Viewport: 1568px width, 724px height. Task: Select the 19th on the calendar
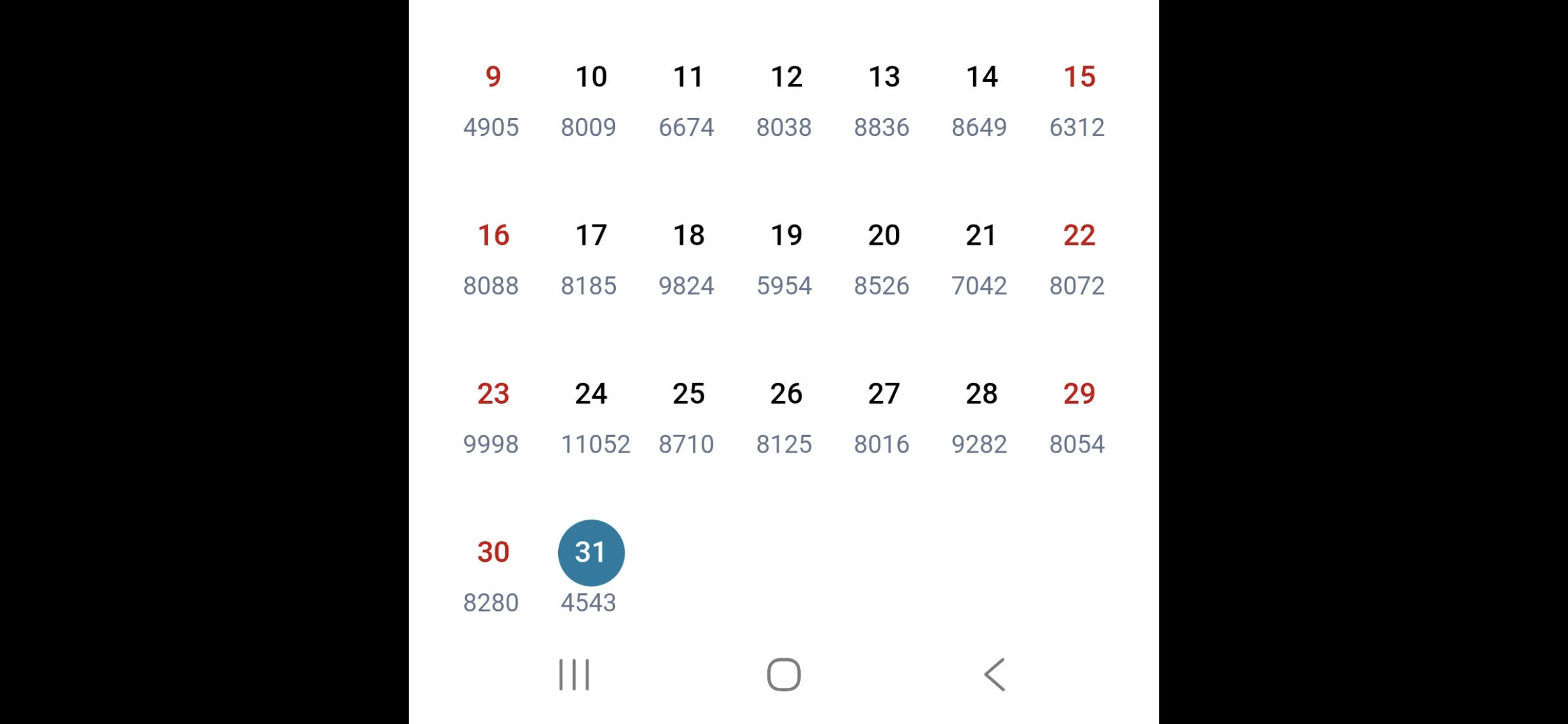(786, 259)
